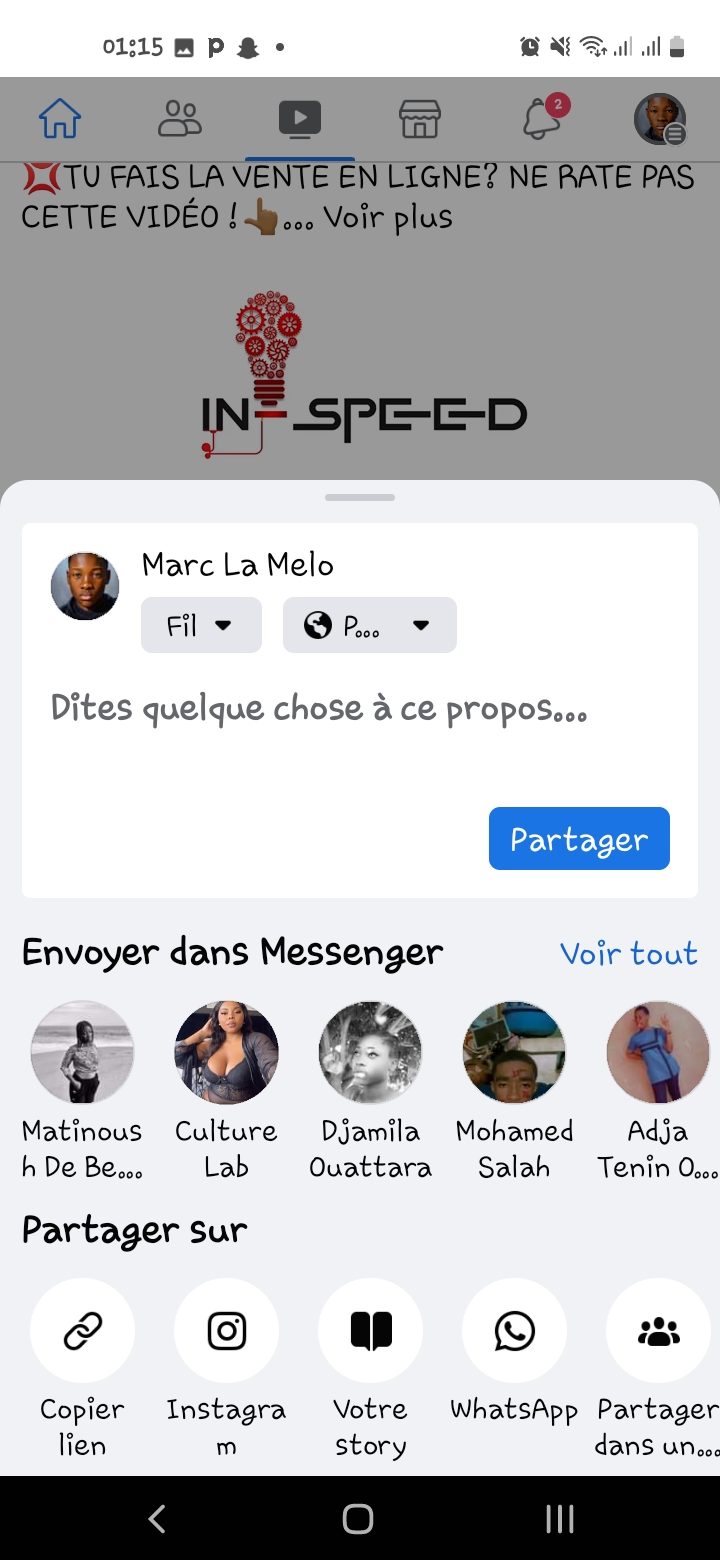Tap the system back button

157,1519
